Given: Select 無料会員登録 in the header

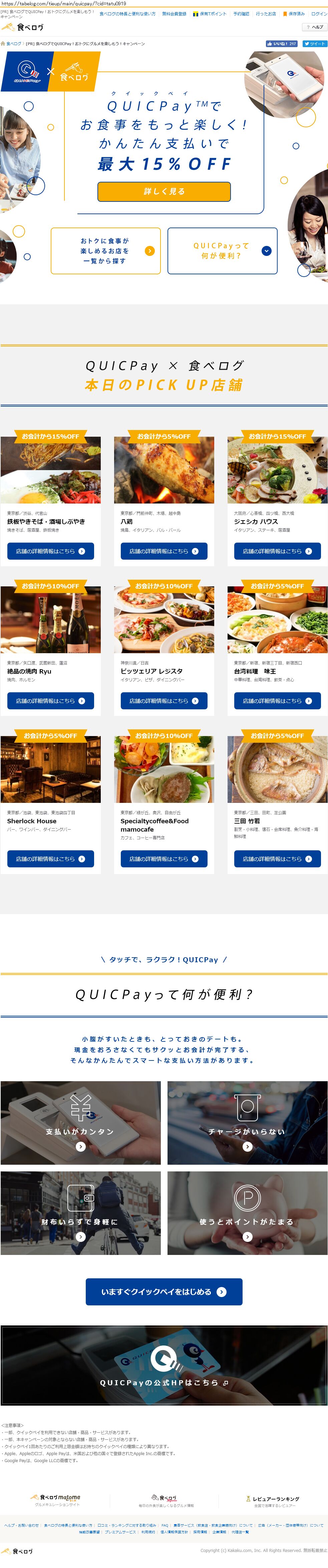Looking at the screenshot, I should click(x=174, y=13).
